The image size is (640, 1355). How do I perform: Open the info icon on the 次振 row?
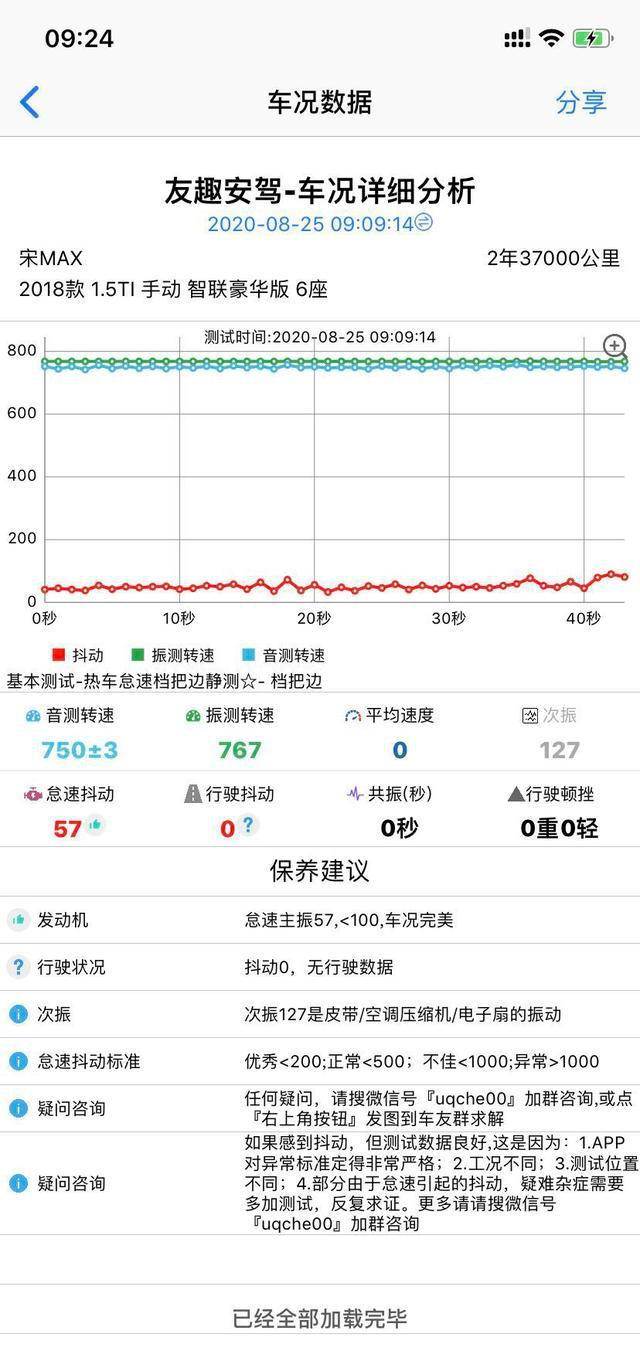18,1014
